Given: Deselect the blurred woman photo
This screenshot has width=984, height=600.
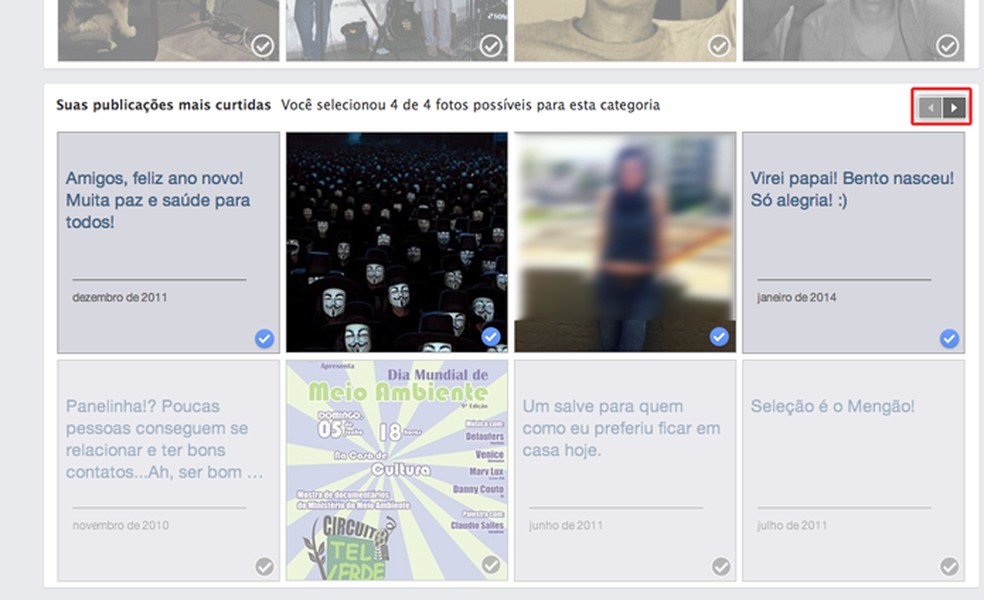Looking at the screenshot, I should coord(719,338).
